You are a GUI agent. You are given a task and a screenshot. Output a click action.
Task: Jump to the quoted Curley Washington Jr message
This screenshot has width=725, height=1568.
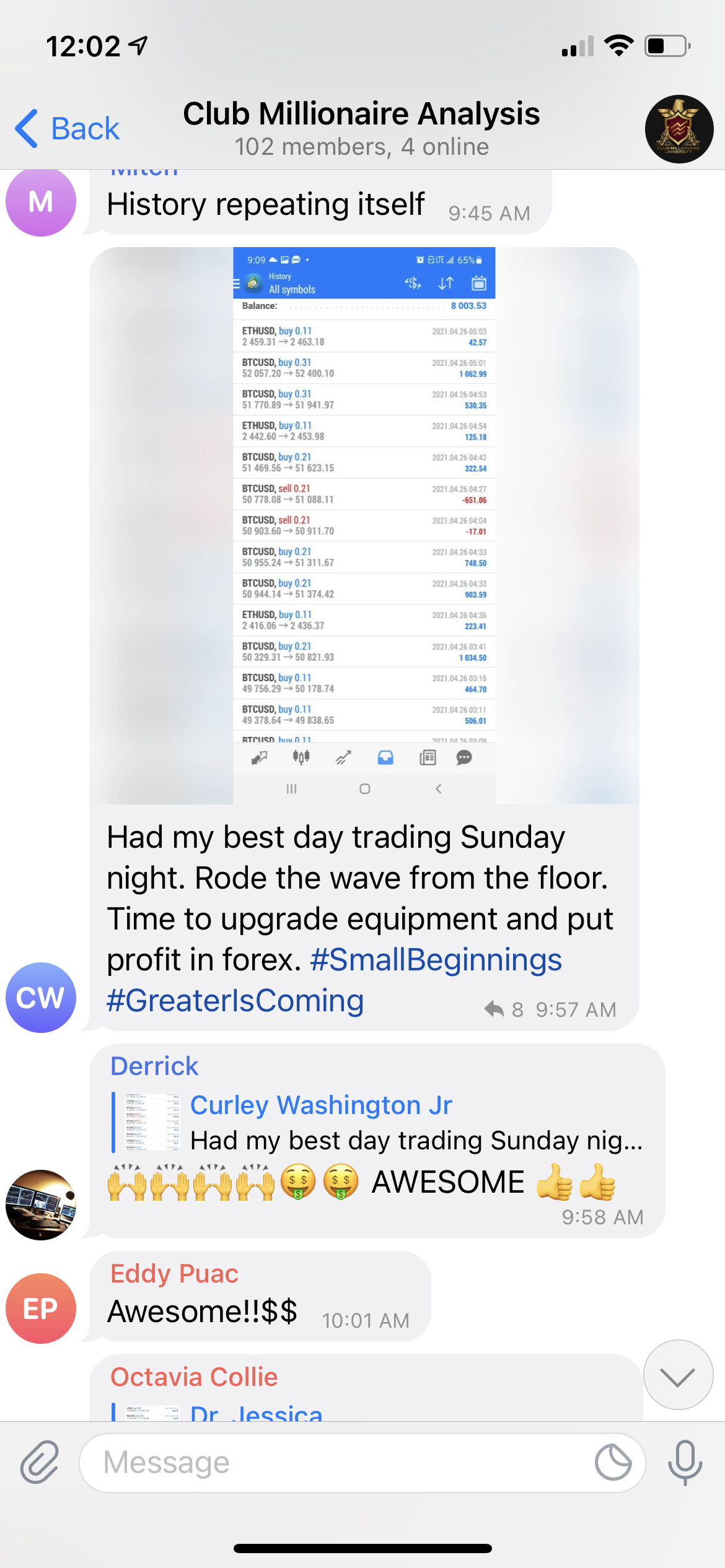pyautogui.click(x=378, y=1122)
